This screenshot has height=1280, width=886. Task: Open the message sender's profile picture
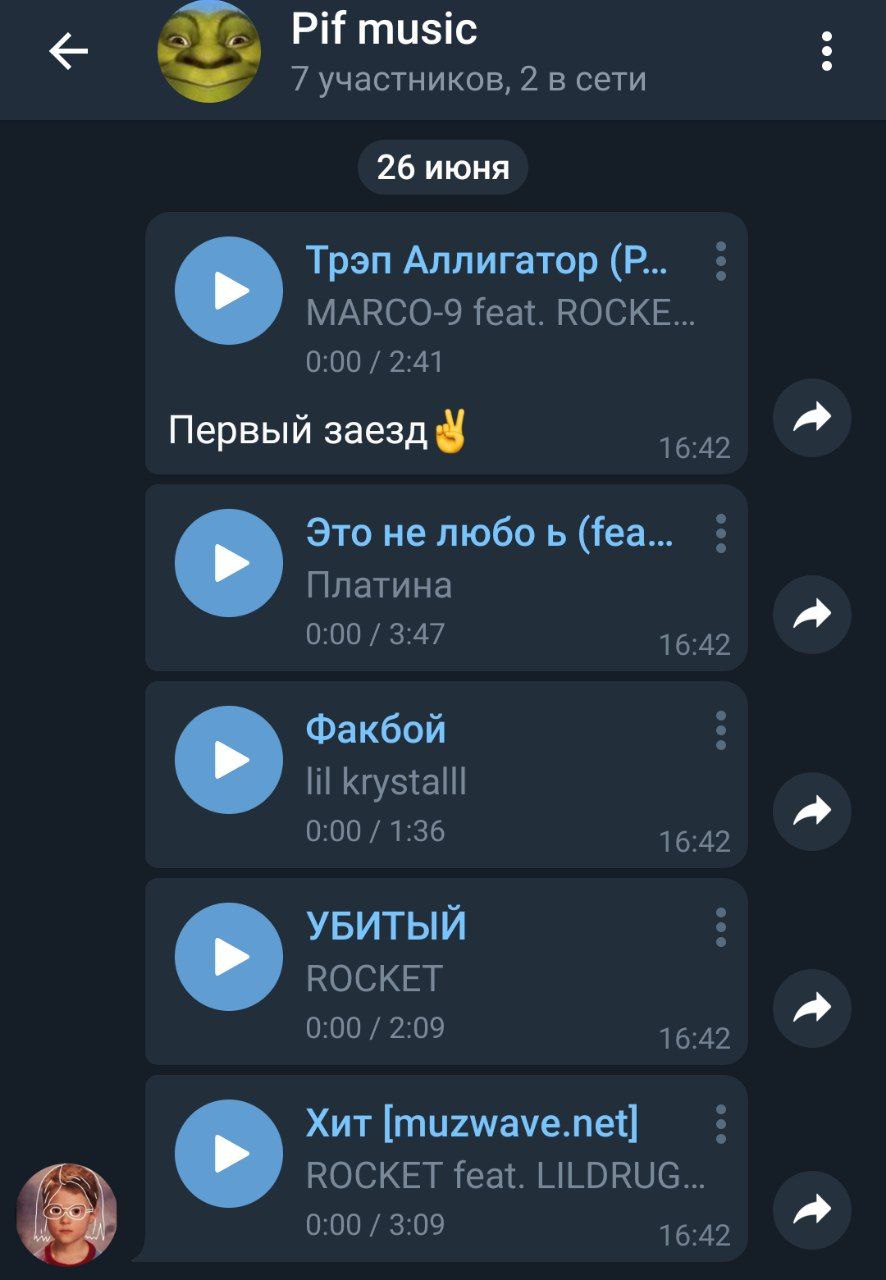point(67,1214)
